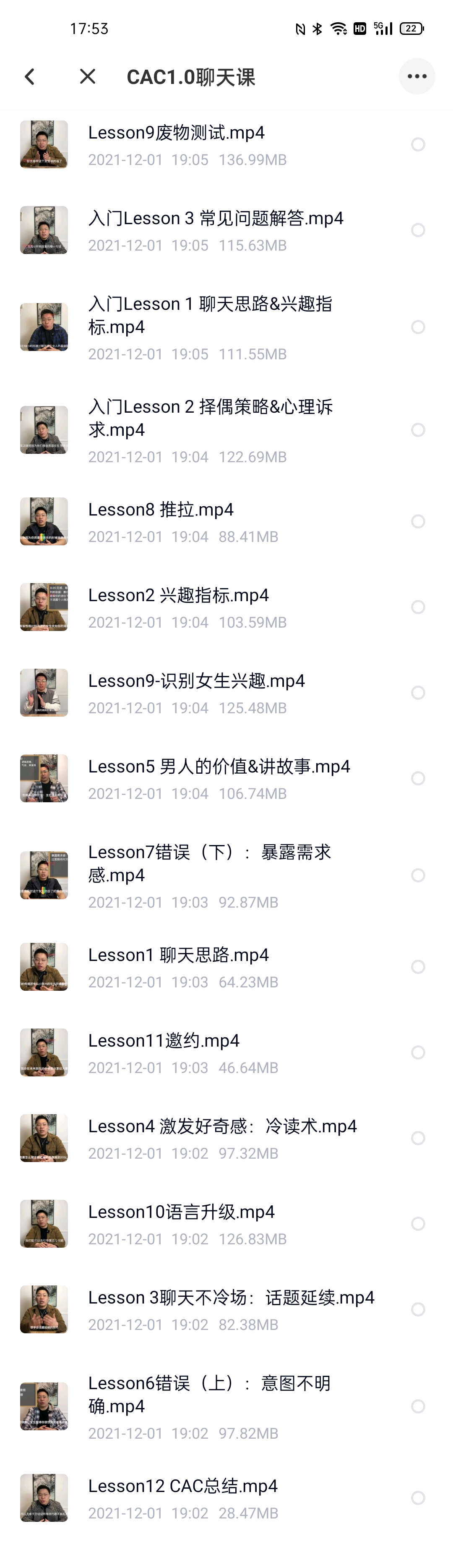Open the three-dot more options menu
This screenshot has width=453, height=1568.
point(417,77)
